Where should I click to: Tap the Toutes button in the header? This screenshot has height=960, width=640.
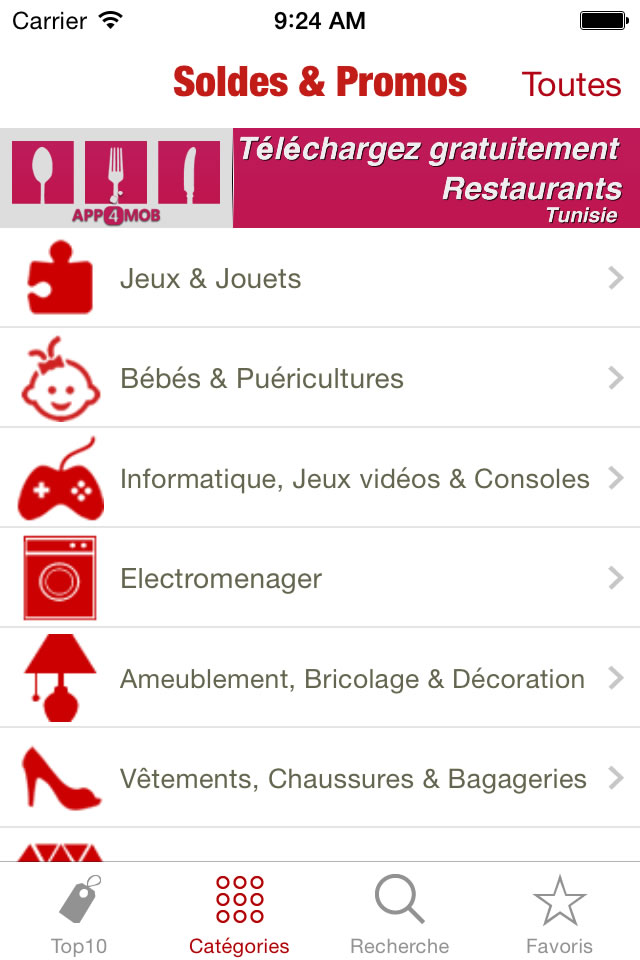pos(571,84)
